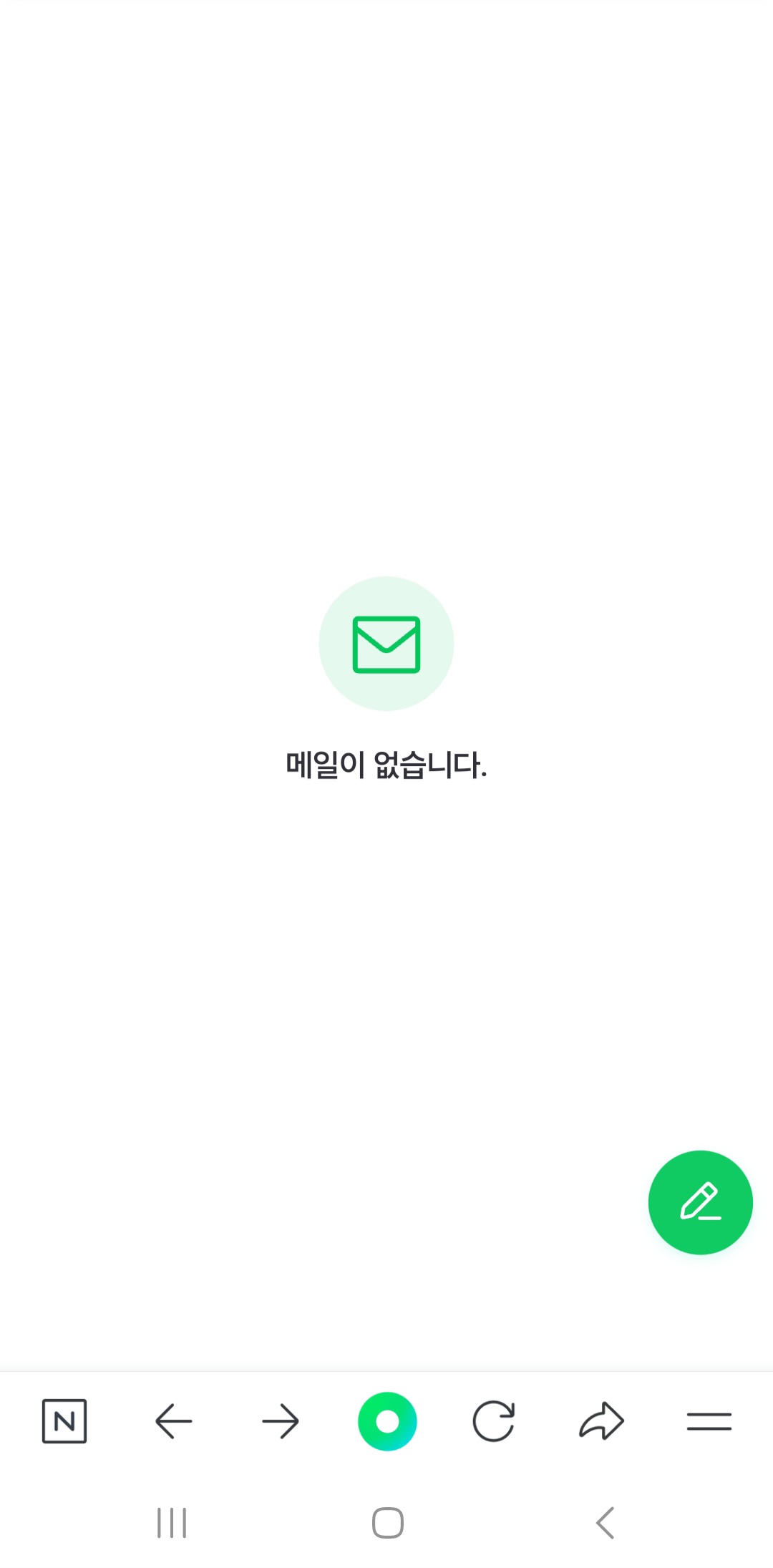The image size is (773, 1568).
Task: Share this page
Action: [x=601, y=1421]
